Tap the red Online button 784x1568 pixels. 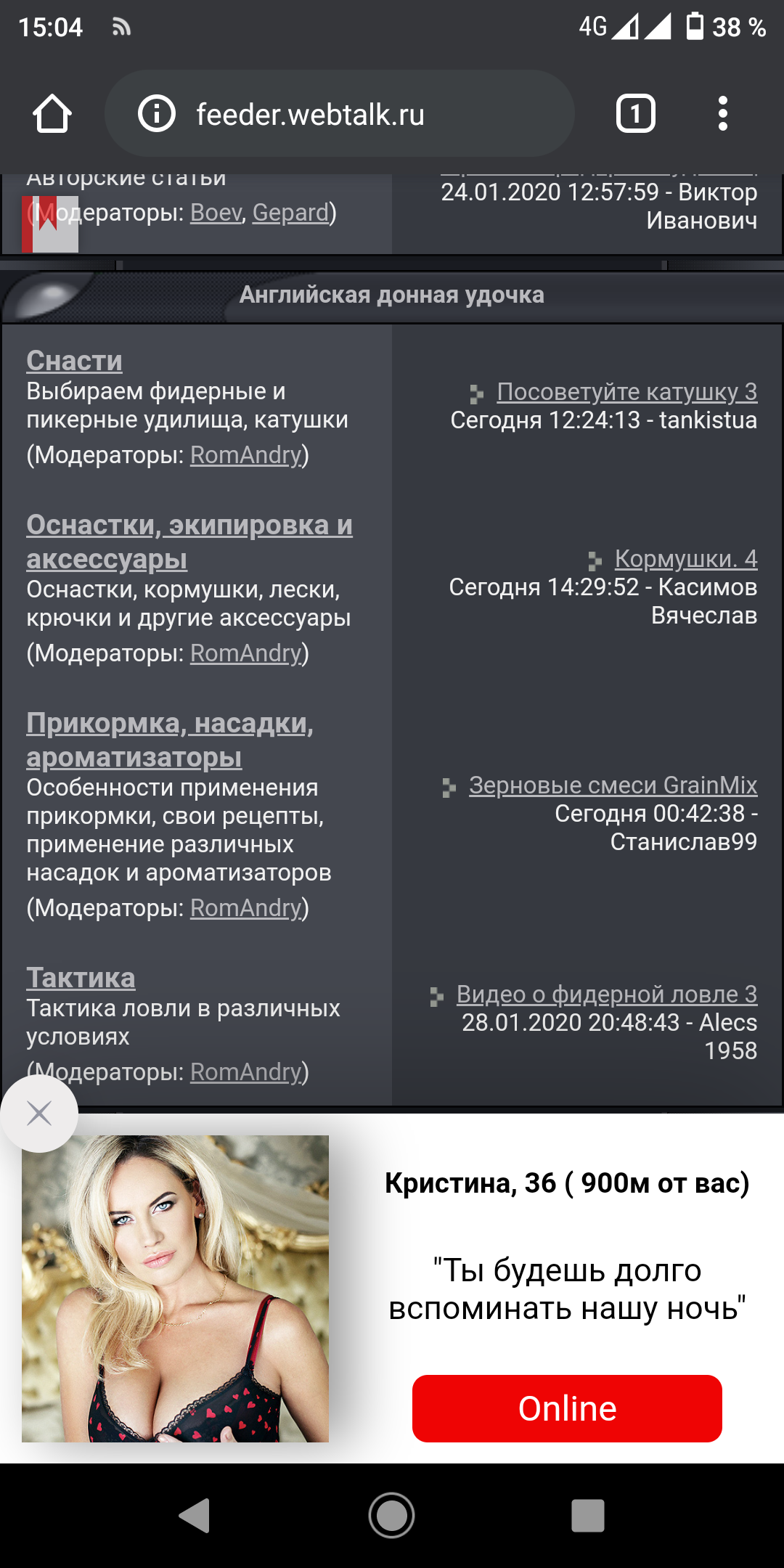[567, 1408]
